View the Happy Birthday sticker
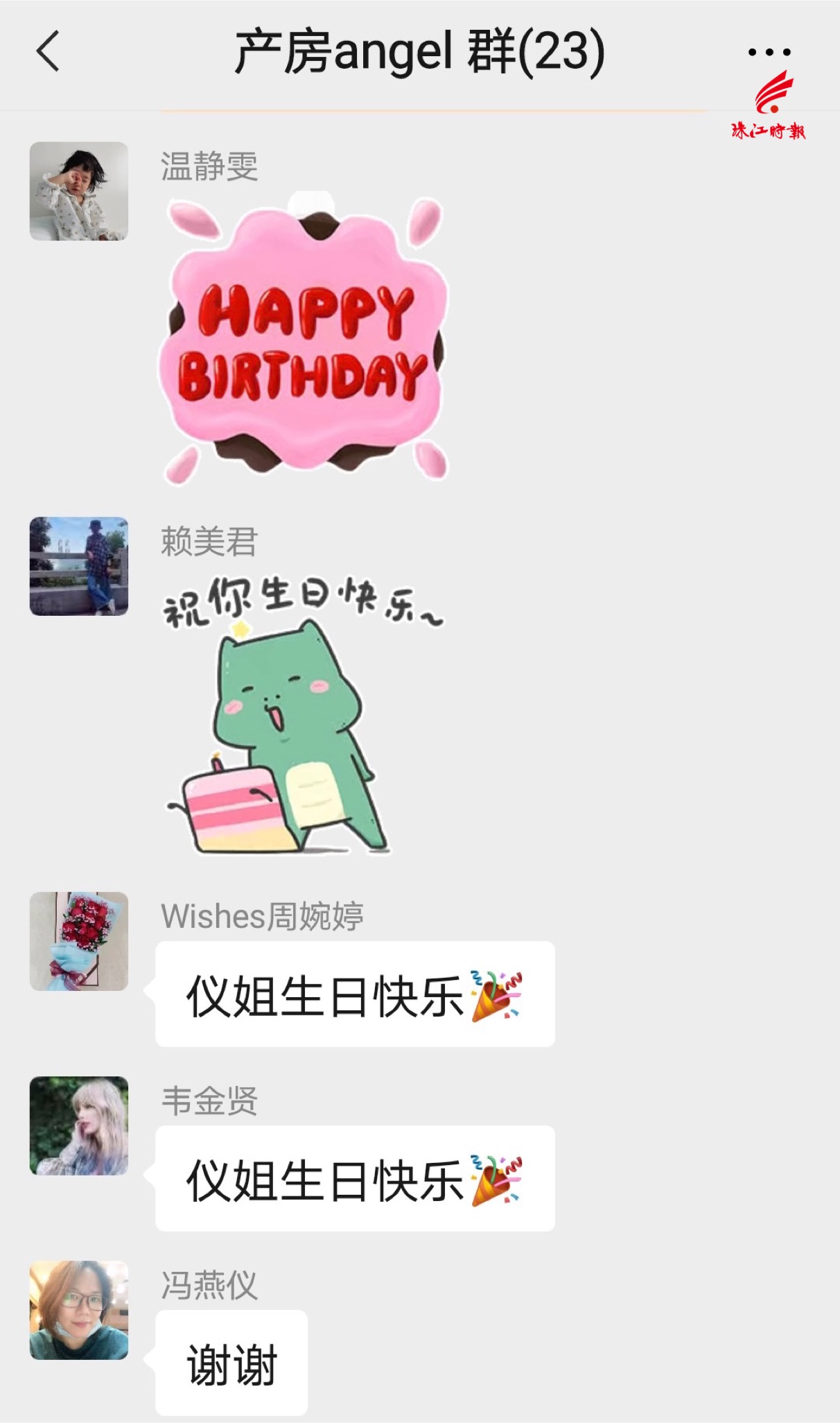This screenshot has width=840, height=1423. click(305, 338)
